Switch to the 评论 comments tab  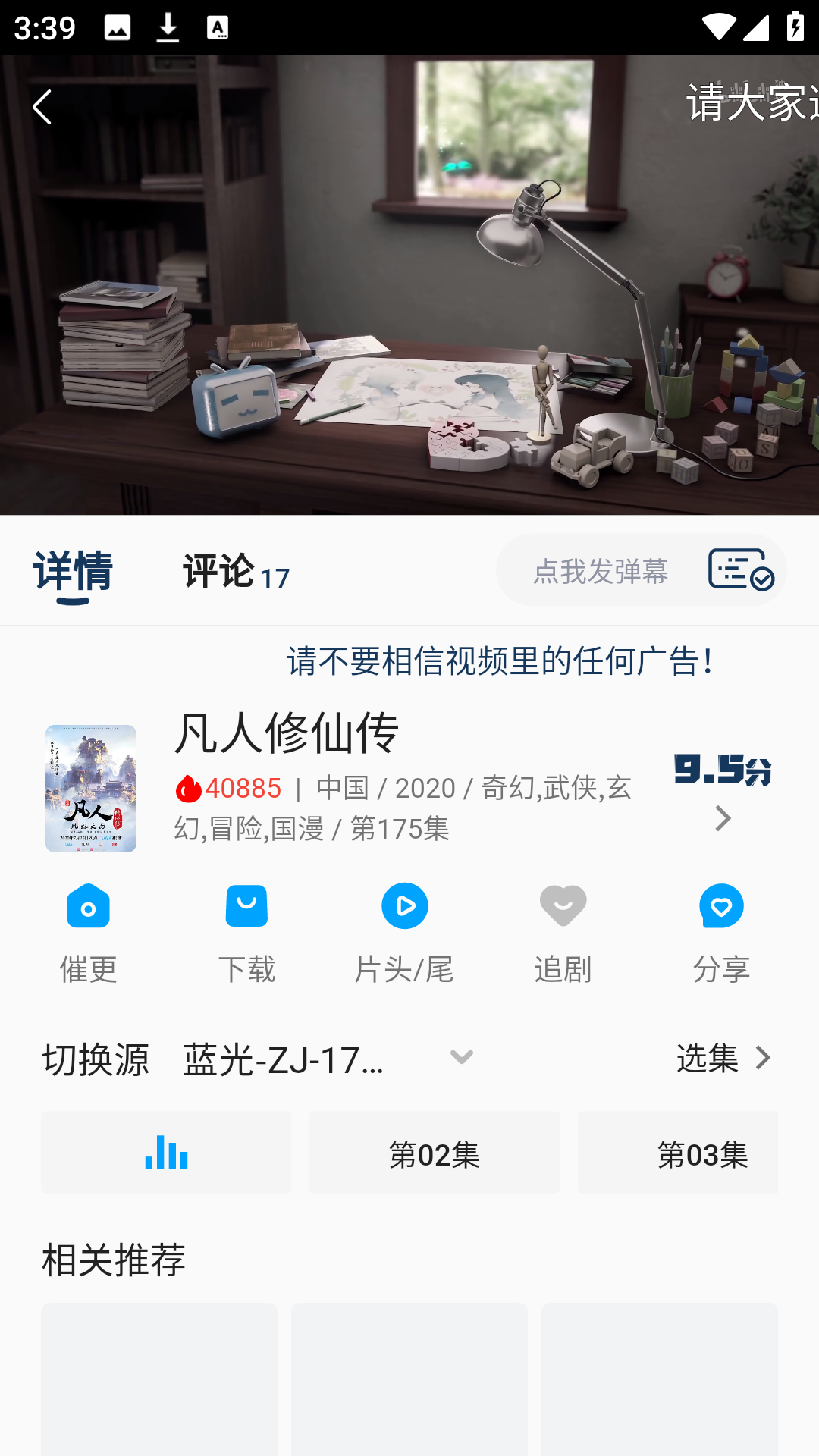pyautogui.click(x=218, y=573)
